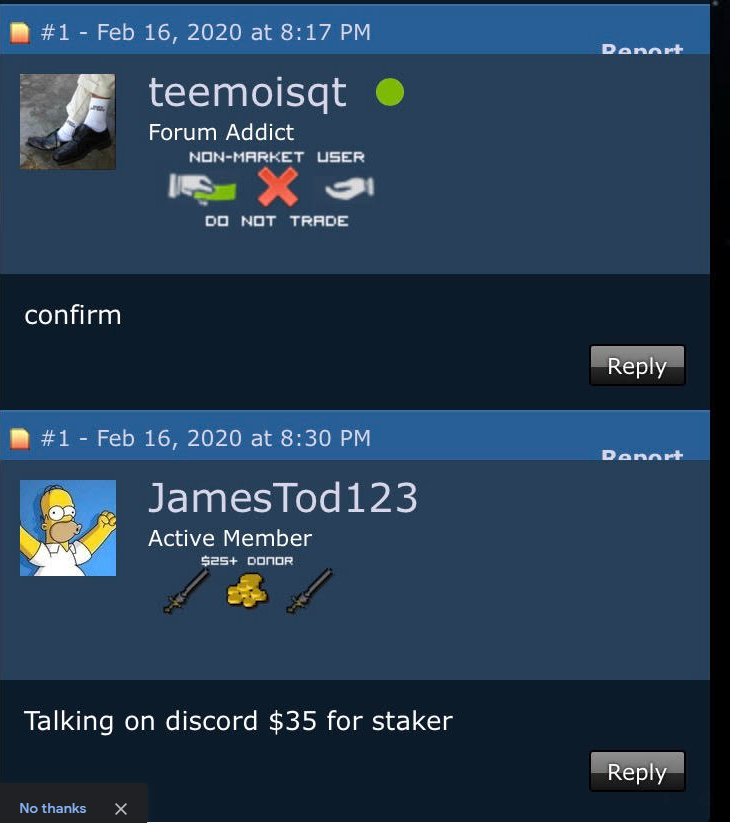Image resolution: width=731 pixels, height=823 pixels.
Task: Reply to JamesTod123's discord post
Action: pyautogui.click(x=637, y=772)
